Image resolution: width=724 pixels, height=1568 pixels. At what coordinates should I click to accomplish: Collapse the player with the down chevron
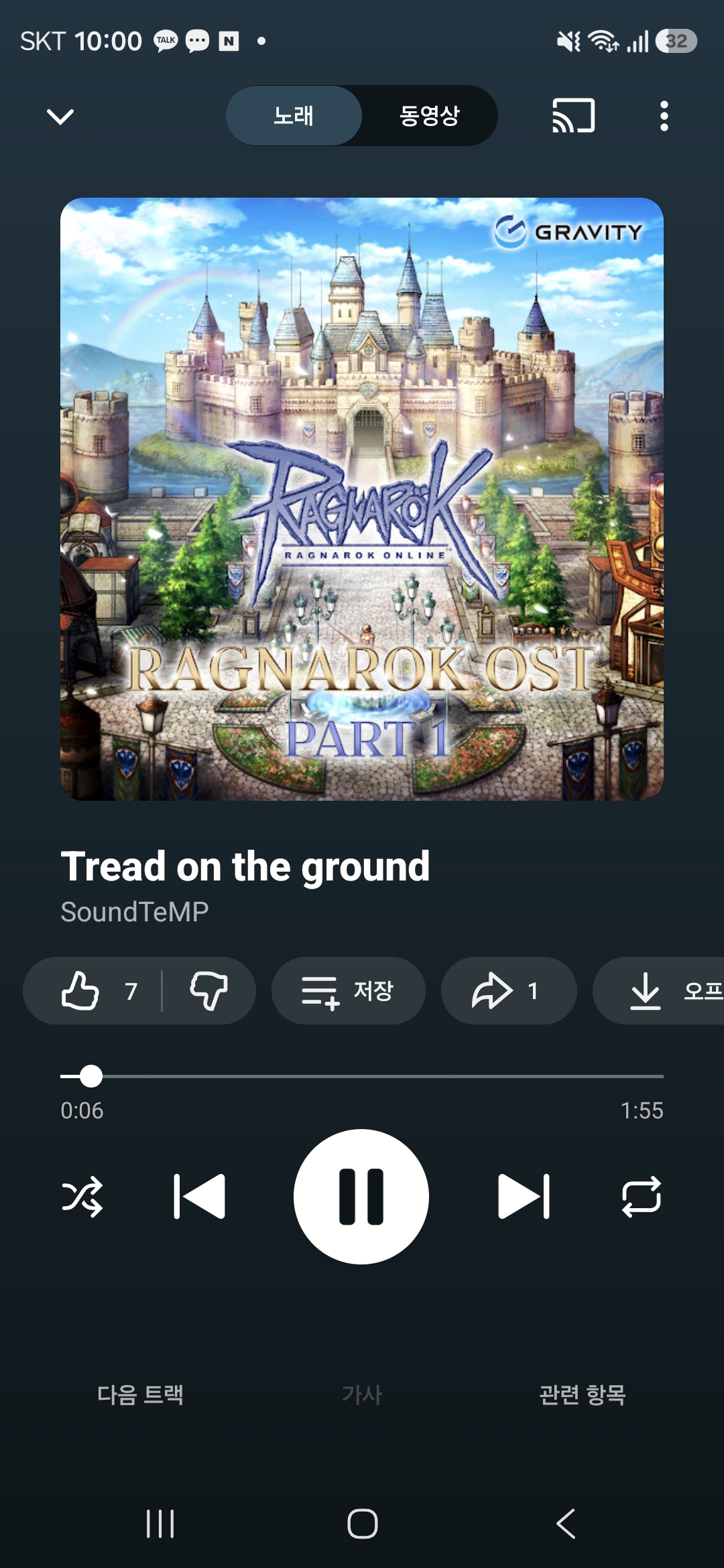60,117
